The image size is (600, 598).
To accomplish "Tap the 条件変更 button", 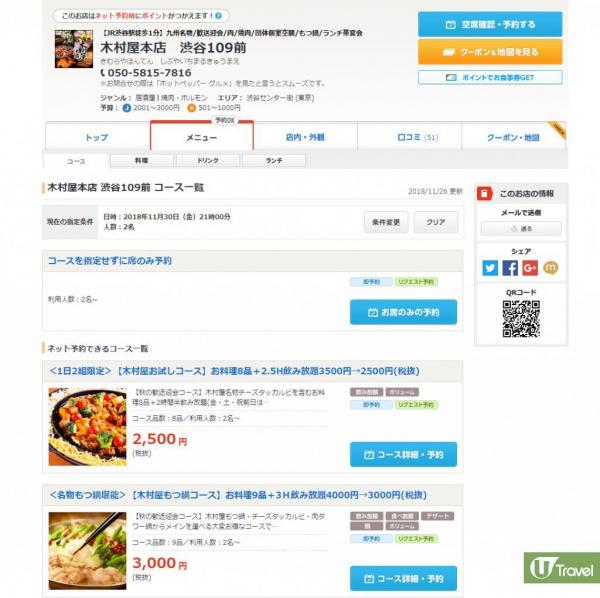I will [x=385, y=222].
